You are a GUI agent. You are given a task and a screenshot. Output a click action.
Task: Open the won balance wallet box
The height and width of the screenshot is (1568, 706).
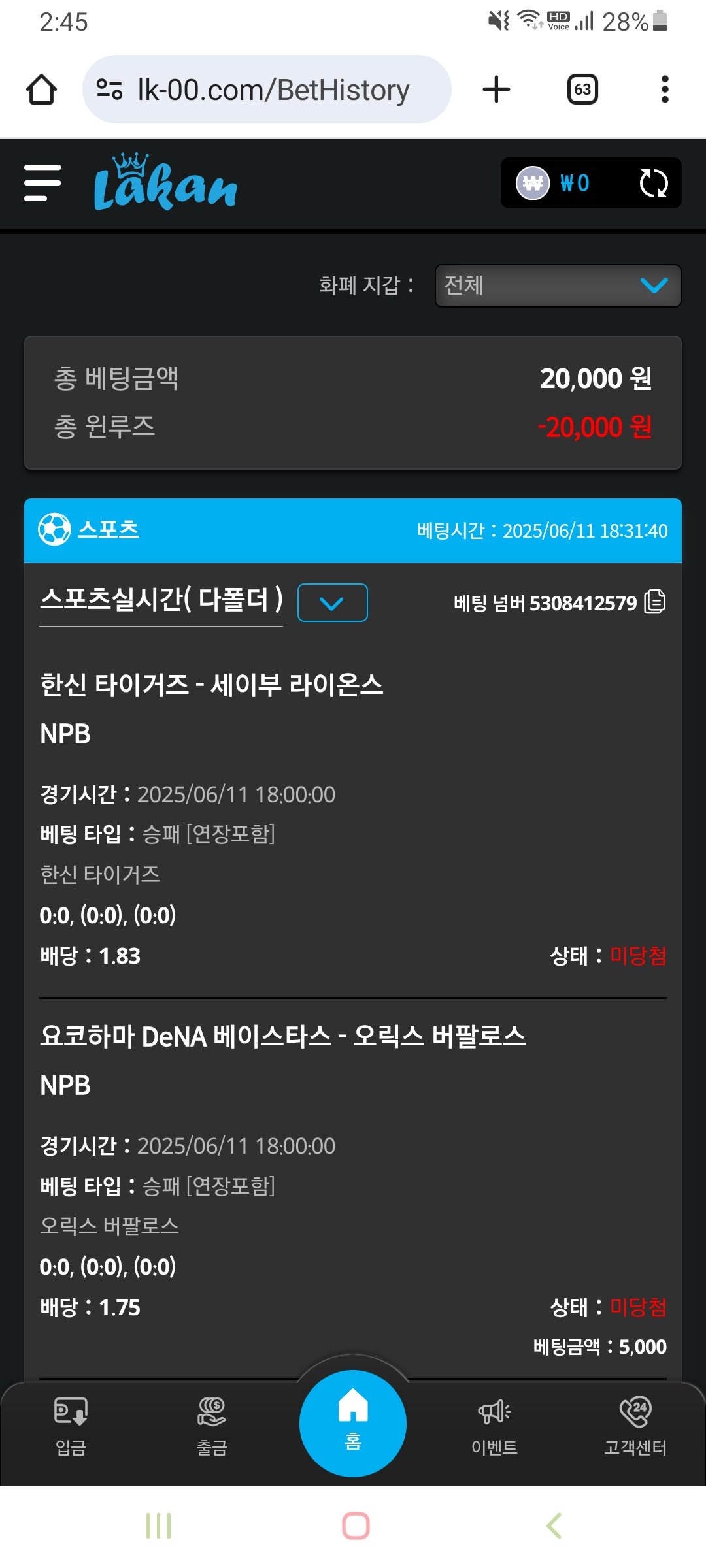pos(562,184)
